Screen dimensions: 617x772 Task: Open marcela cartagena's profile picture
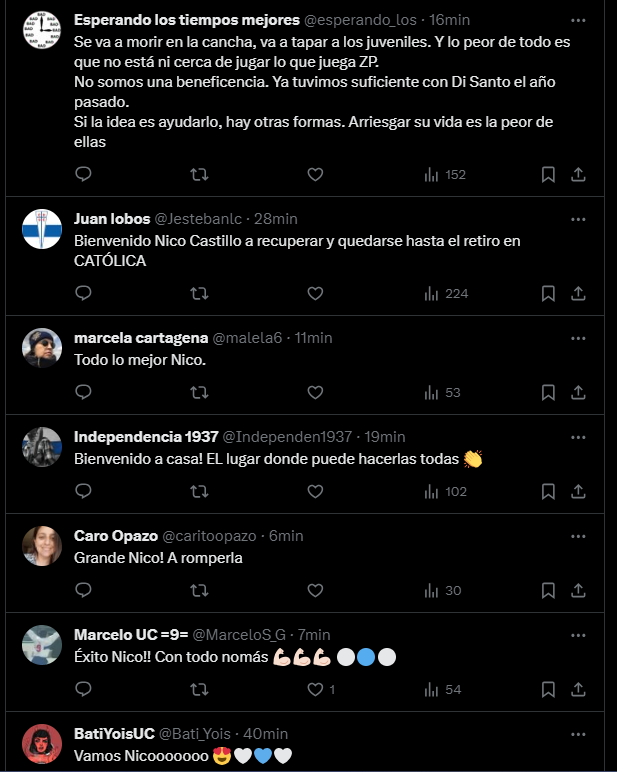pyautogui.click(x=43, y=346)
